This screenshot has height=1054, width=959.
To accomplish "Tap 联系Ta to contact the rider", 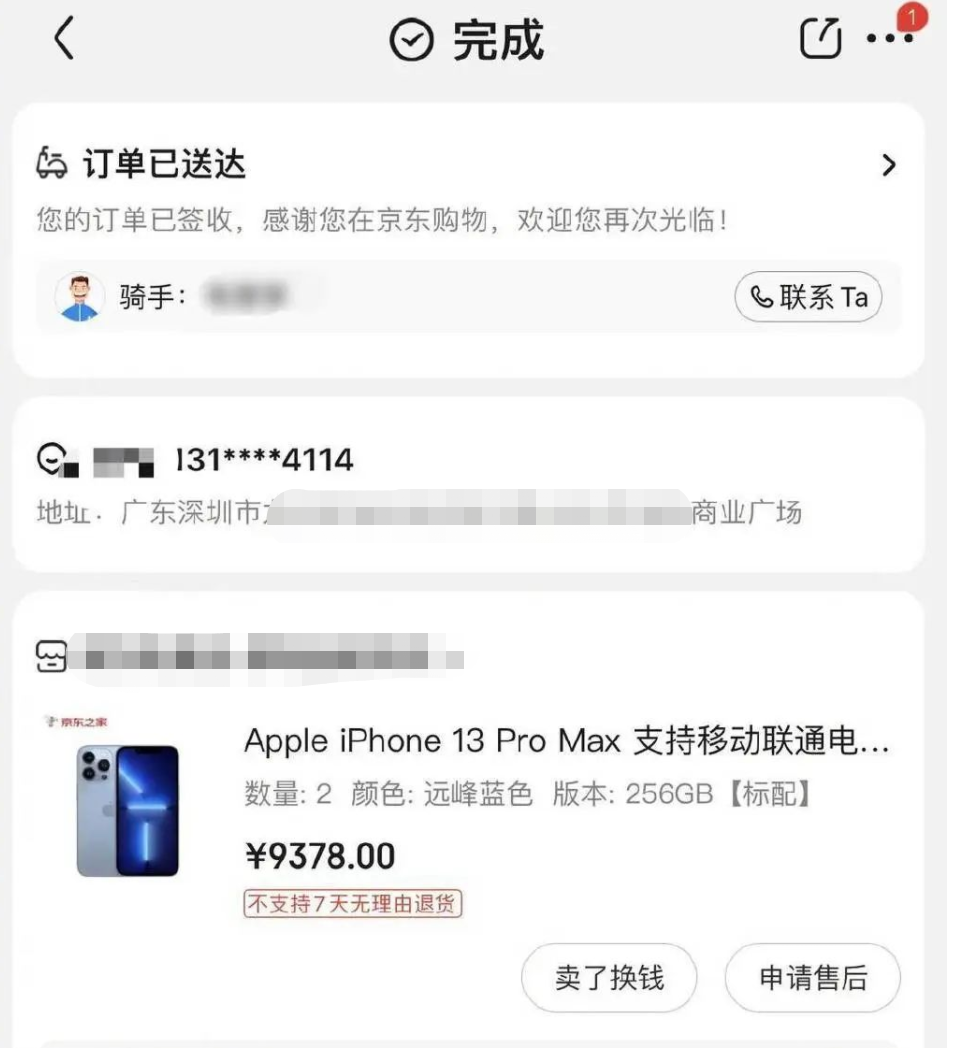I will coord(808,297).
